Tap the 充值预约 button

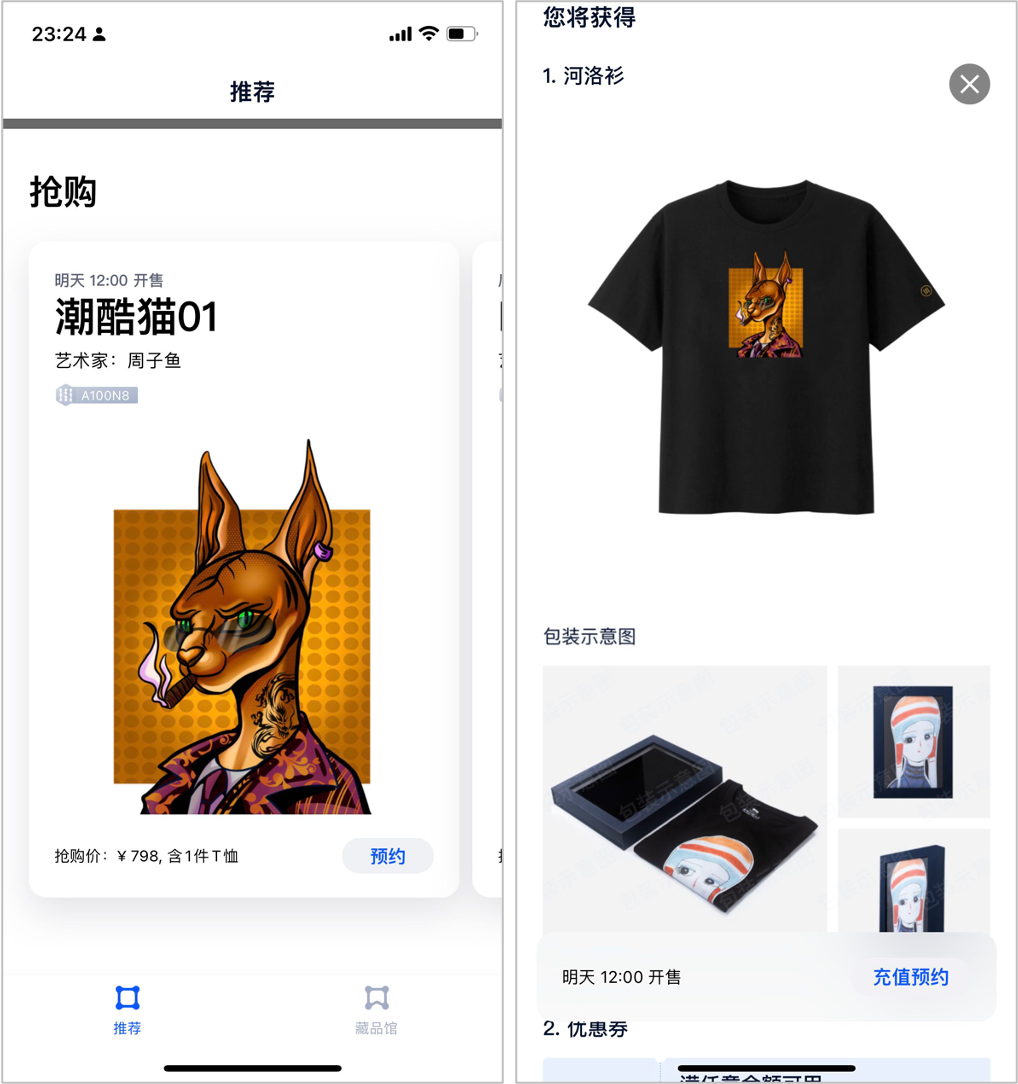click(x=910, y=977)
